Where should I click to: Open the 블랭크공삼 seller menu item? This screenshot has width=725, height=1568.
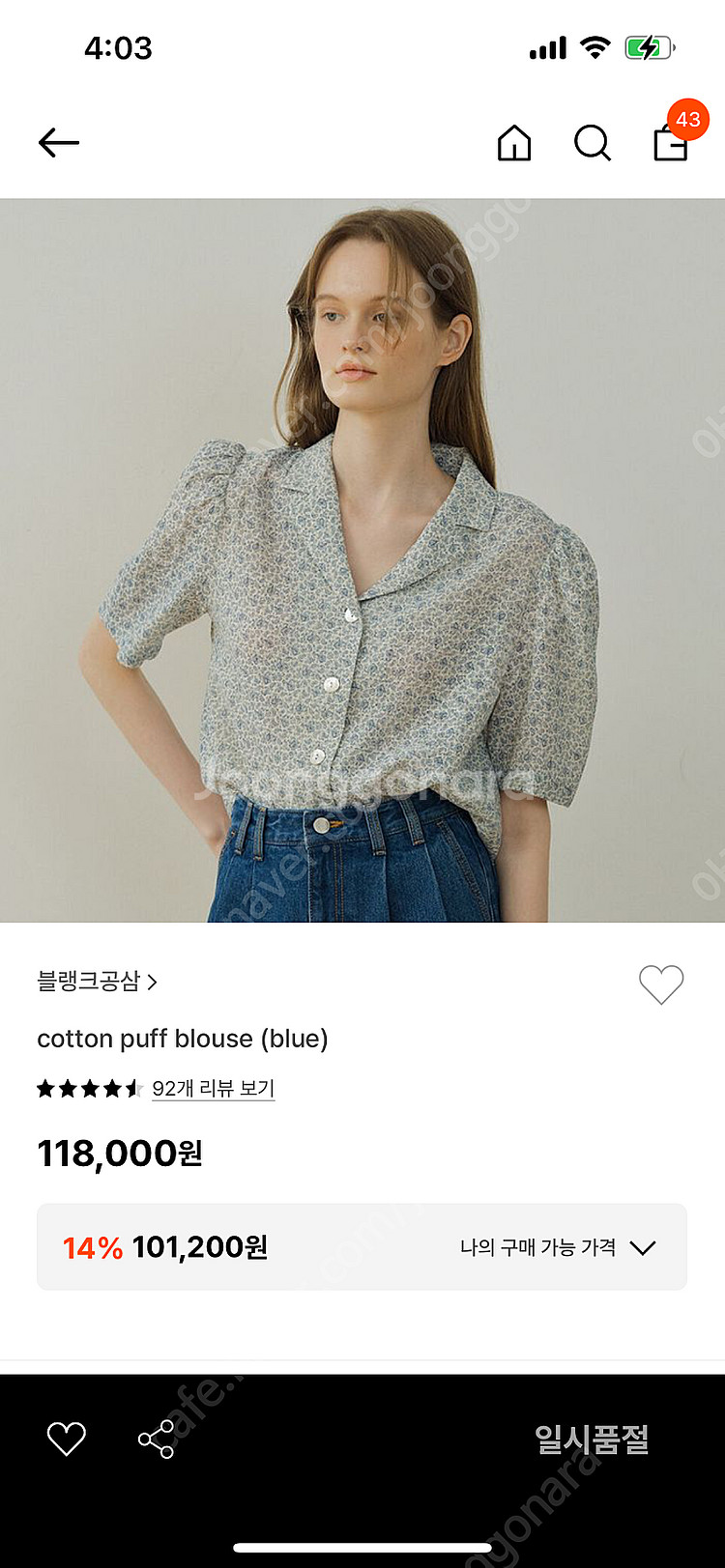[x=92, y=983]
